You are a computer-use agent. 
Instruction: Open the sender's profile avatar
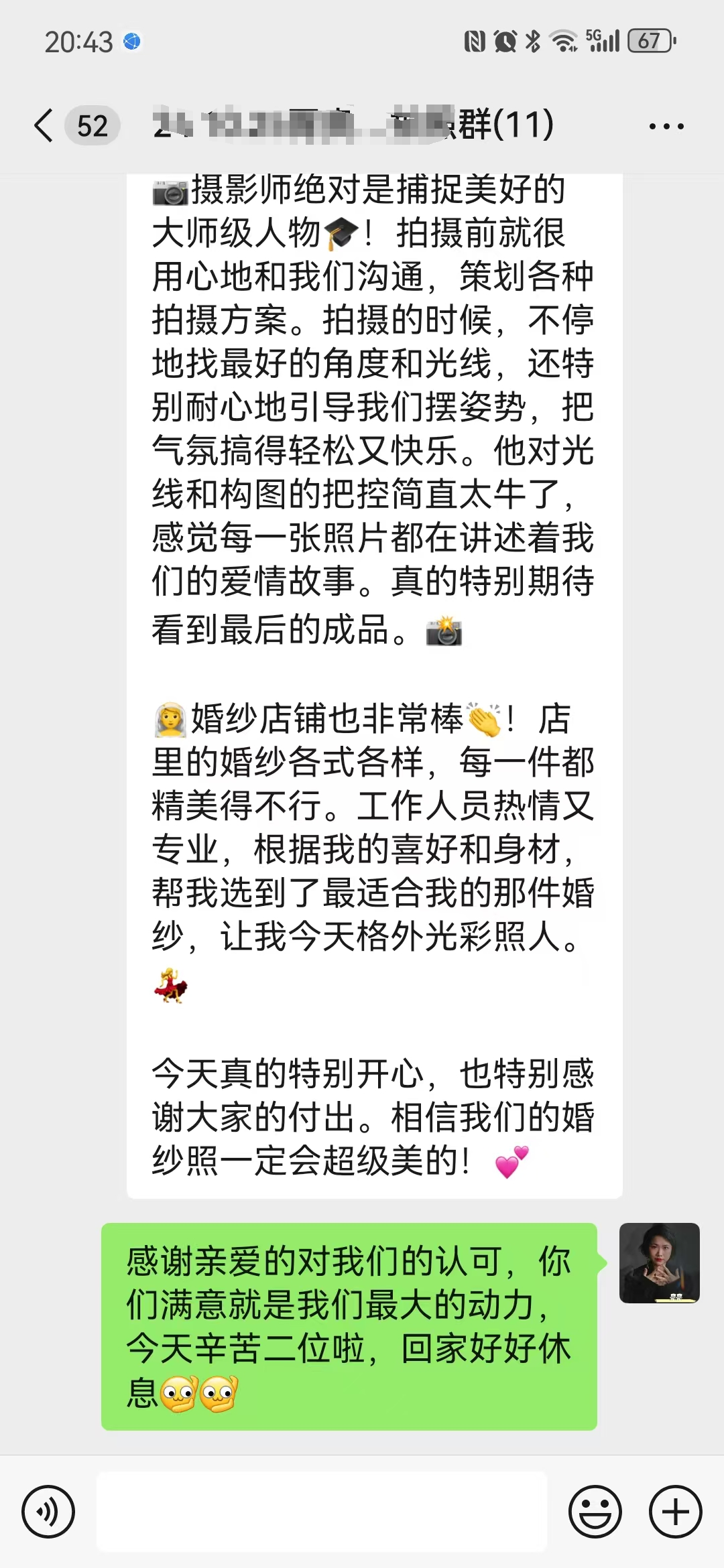click(x=660, y=1263)
